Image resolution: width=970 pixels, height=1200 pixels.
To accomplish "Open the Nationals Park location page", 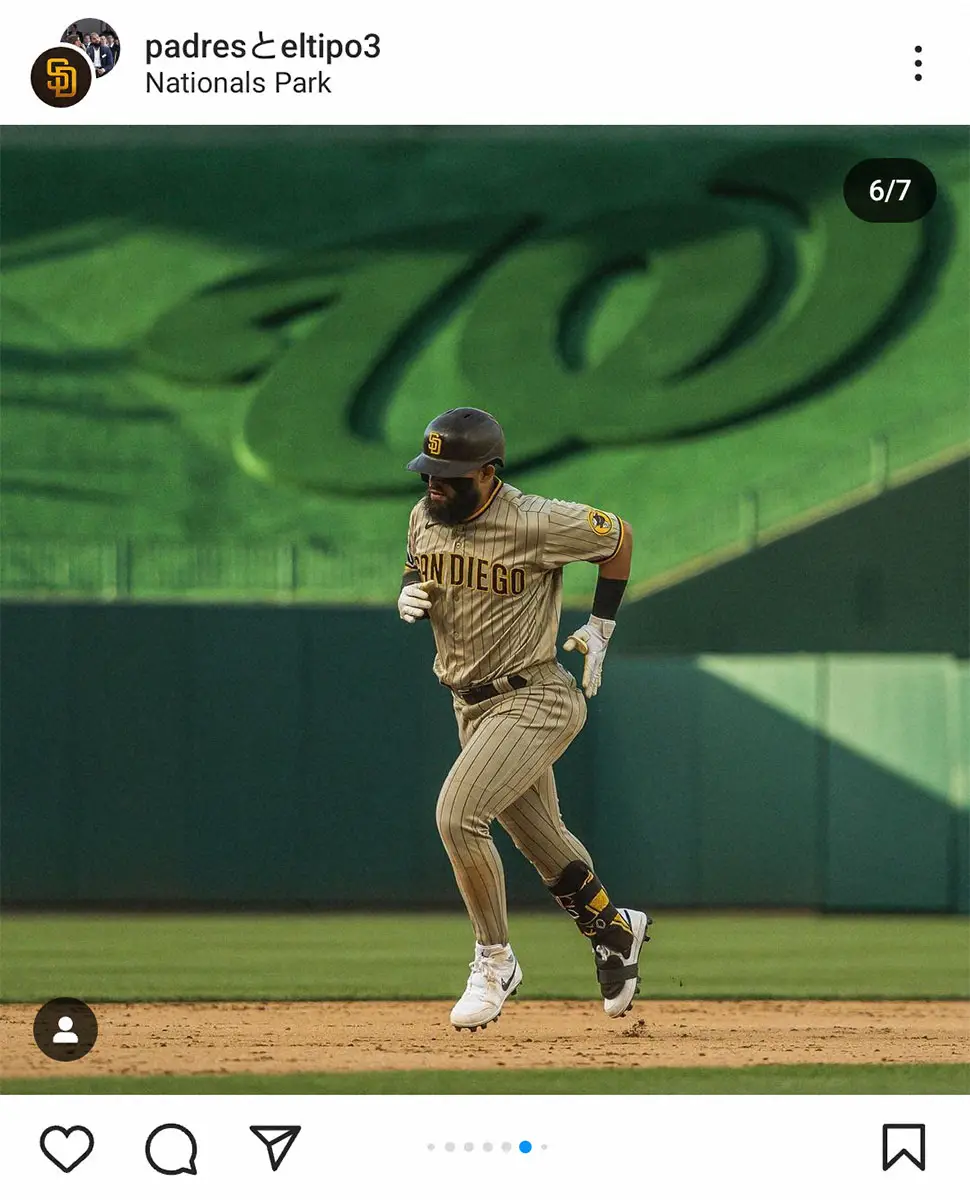I will tap(238, 83).
